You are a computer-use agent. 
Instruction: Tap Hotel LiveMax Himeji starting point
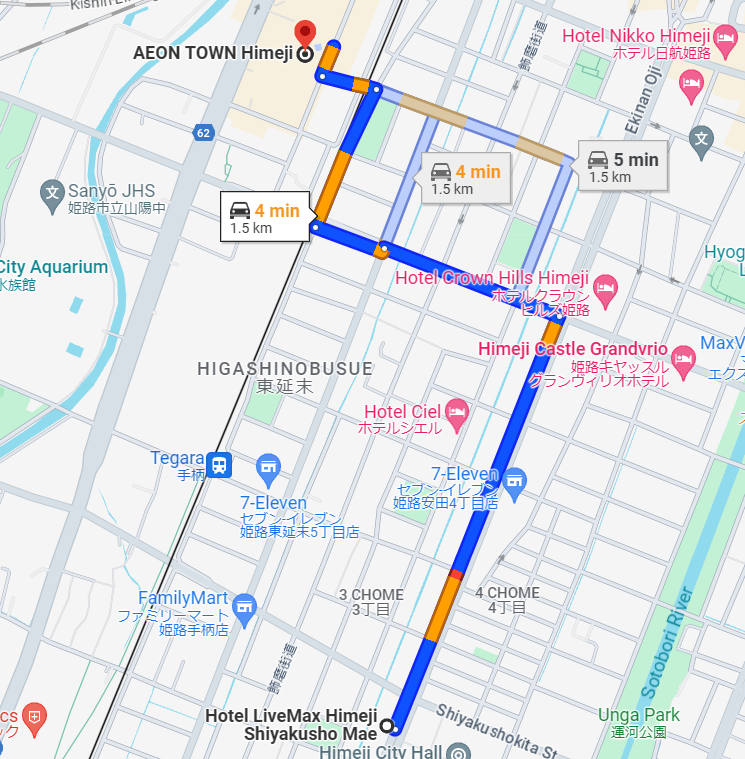coord(386,726)
